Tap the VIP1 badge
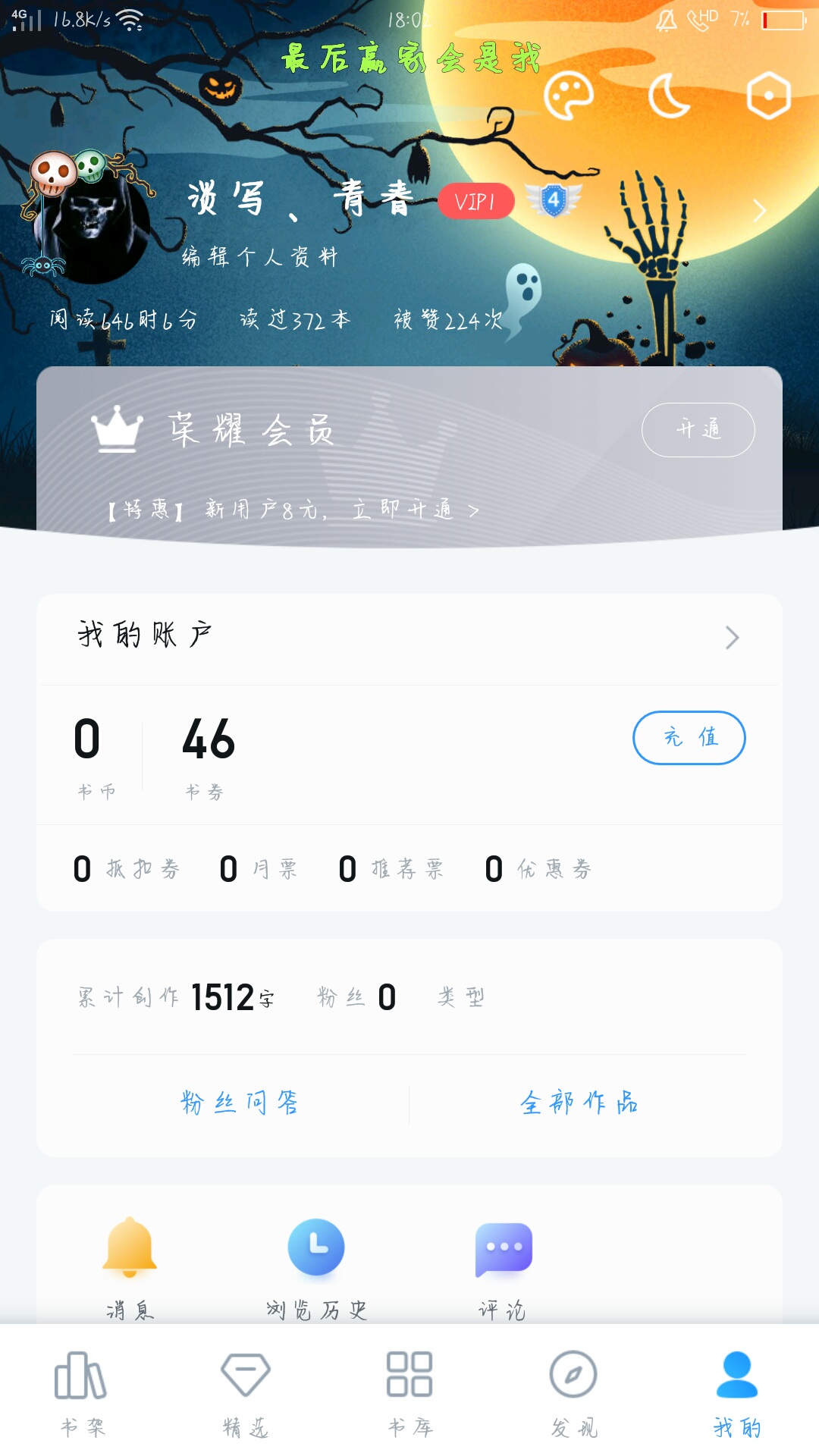The image size is (819, 1456). pos(475,201)
